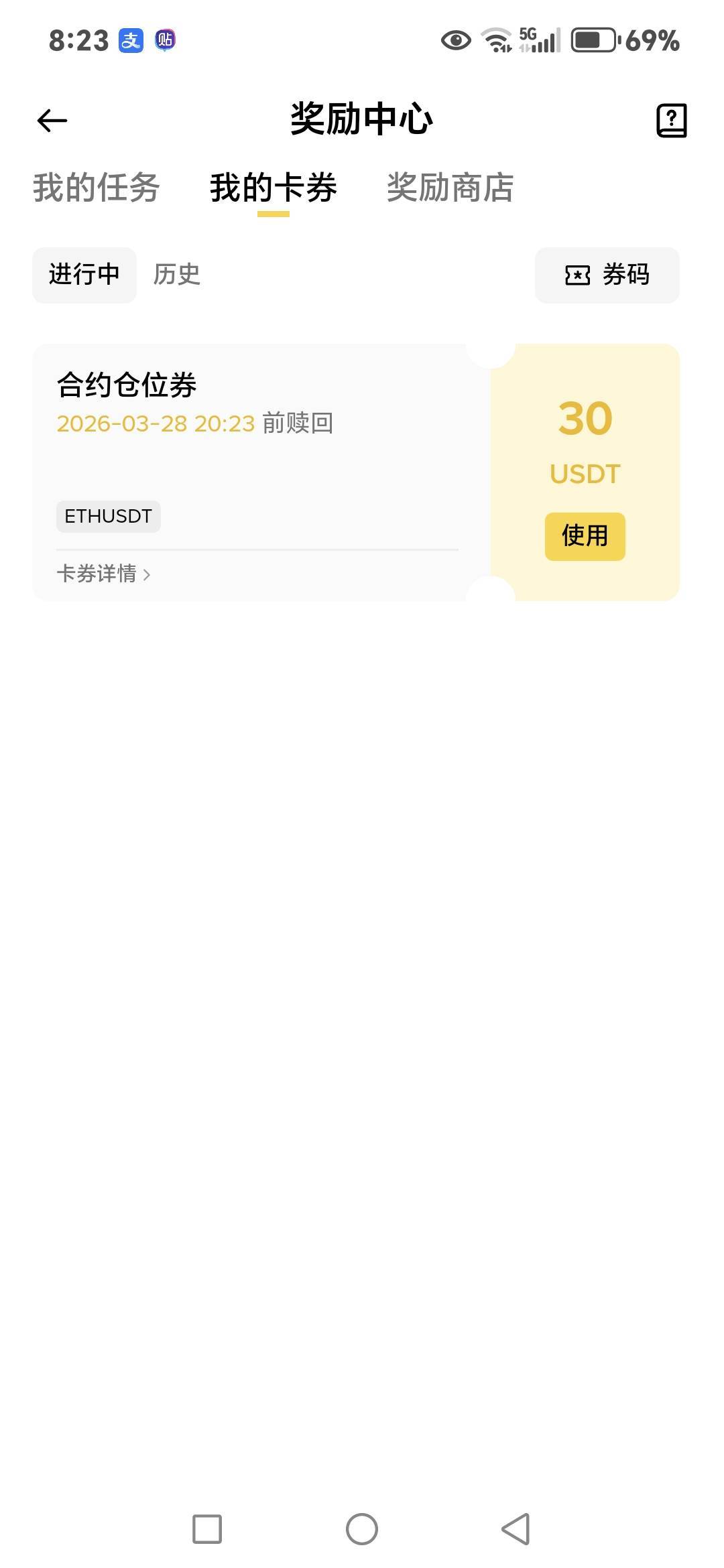Open 卡券详情 for the voucher
Screen dimensions: 724x1568
tap(103, 574)
